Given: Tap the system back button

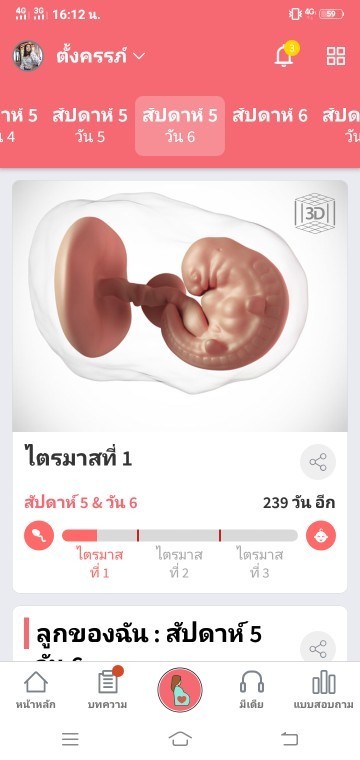Looking at the screenshot, I should (289, 739).
